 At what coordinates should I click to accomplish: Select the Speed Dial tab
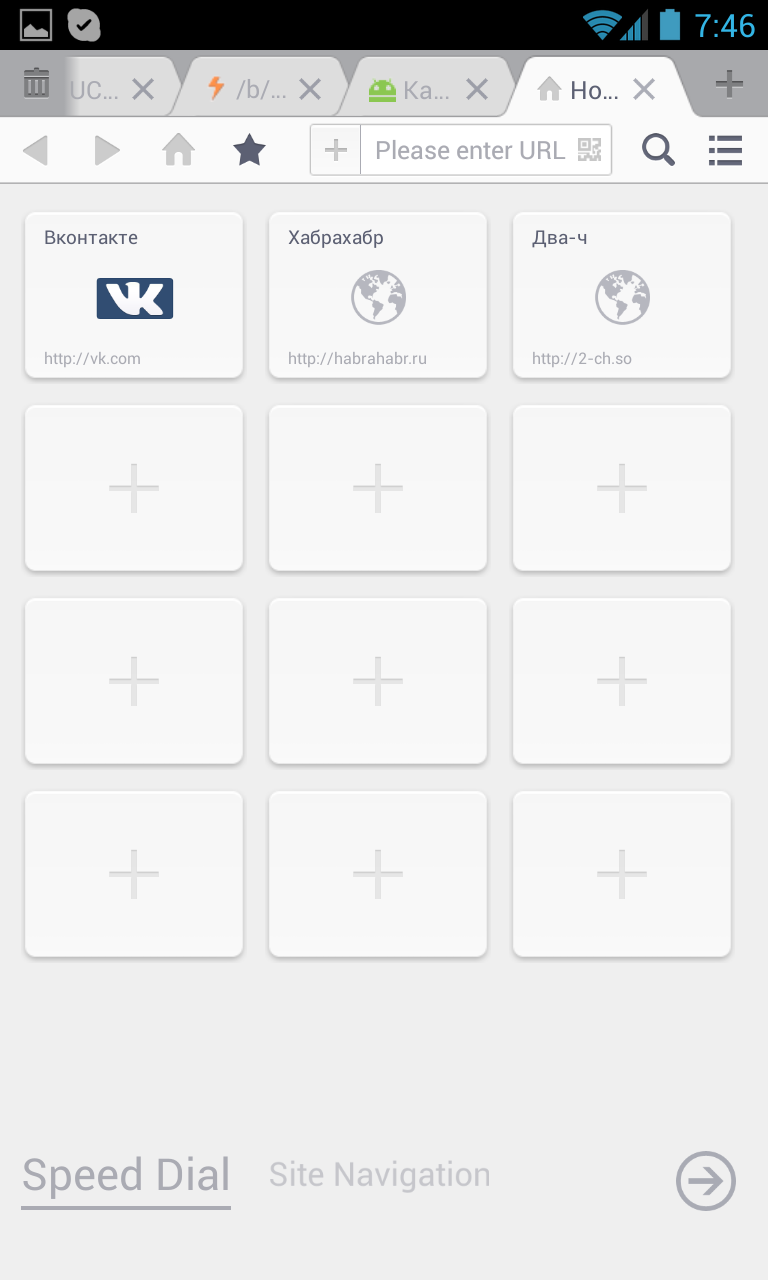tap(126, 1176)
